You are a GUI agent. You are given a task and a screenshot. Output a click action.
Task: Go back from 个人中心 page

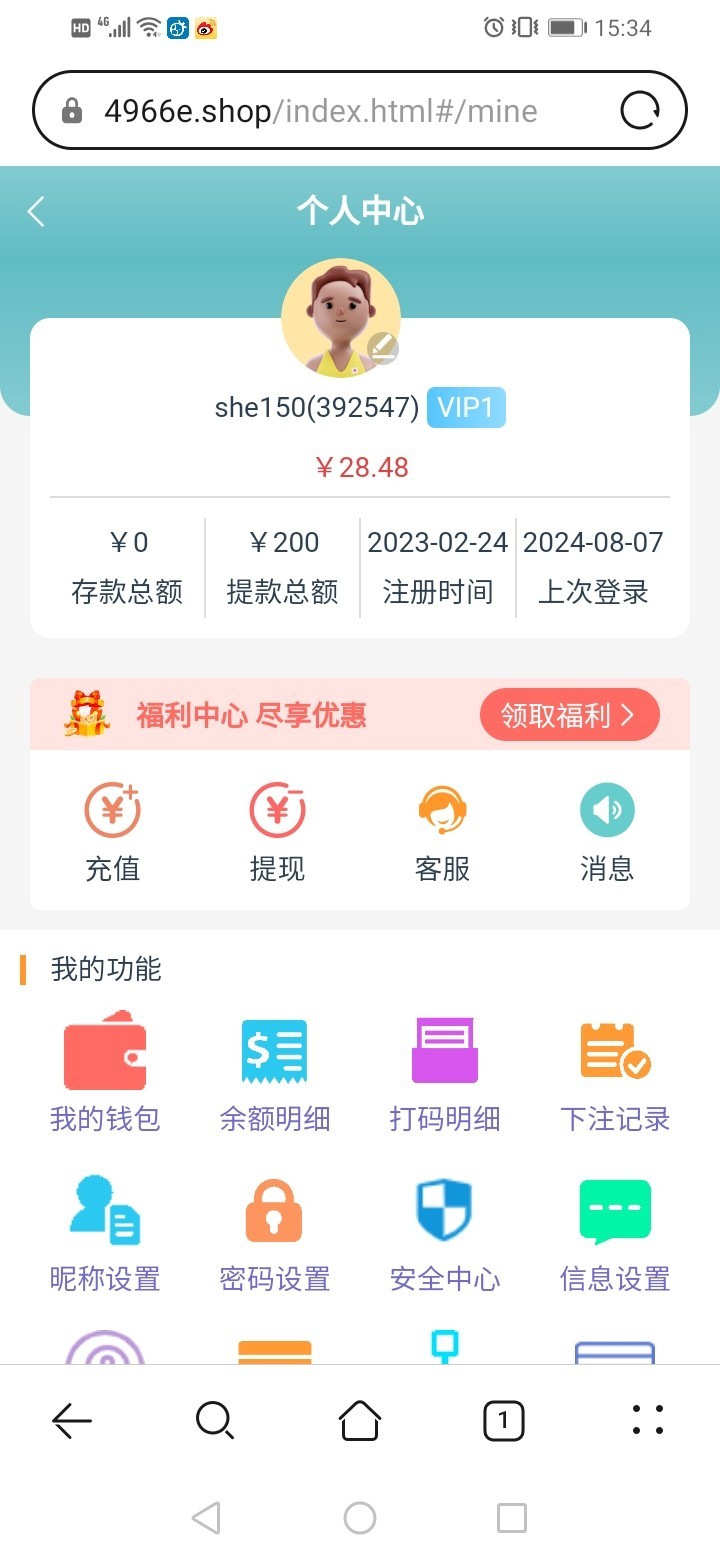[x=37, y=211]
